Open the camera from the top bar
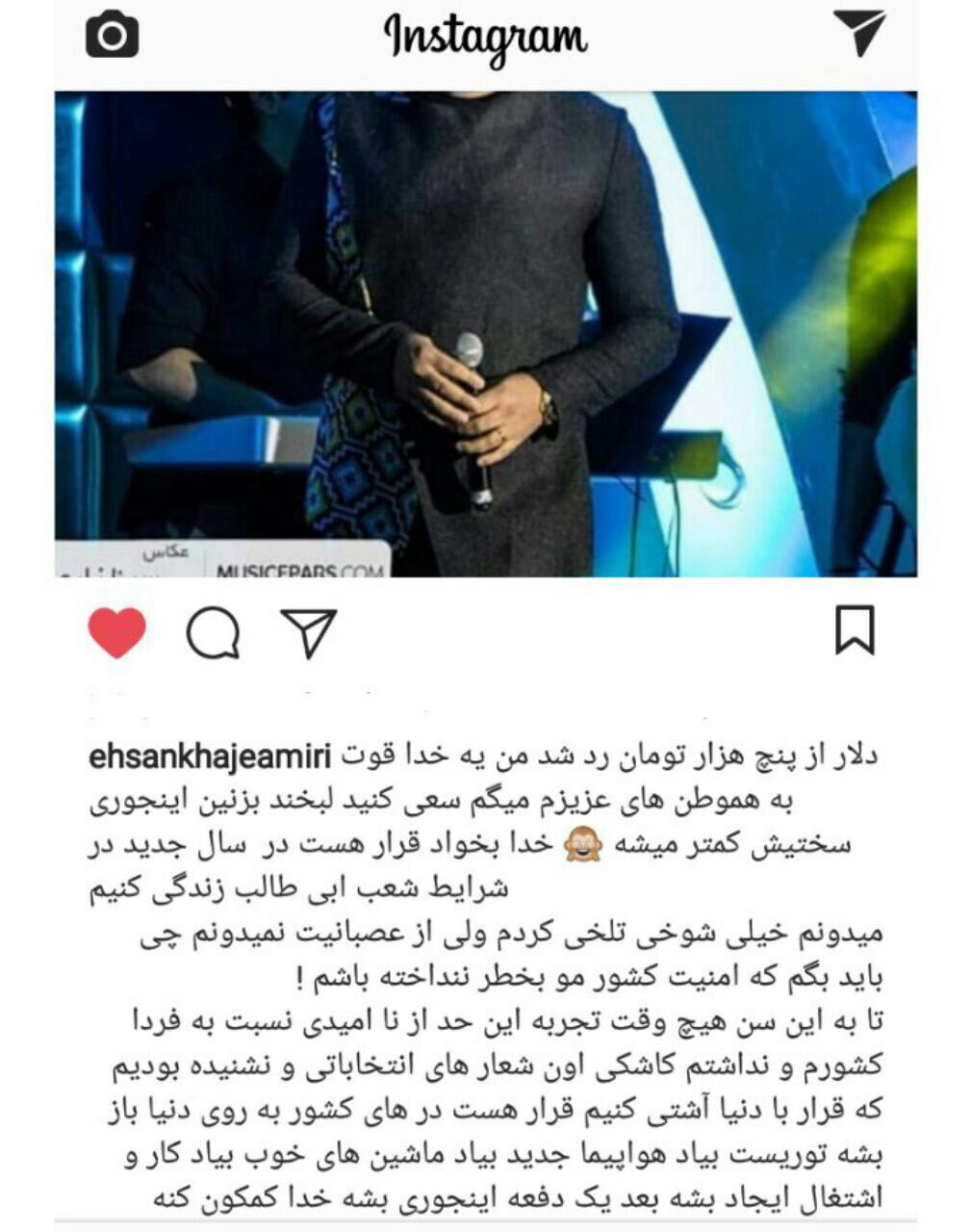The height and width of the screenshot is (1232, 972). click(x=112, y=36)
